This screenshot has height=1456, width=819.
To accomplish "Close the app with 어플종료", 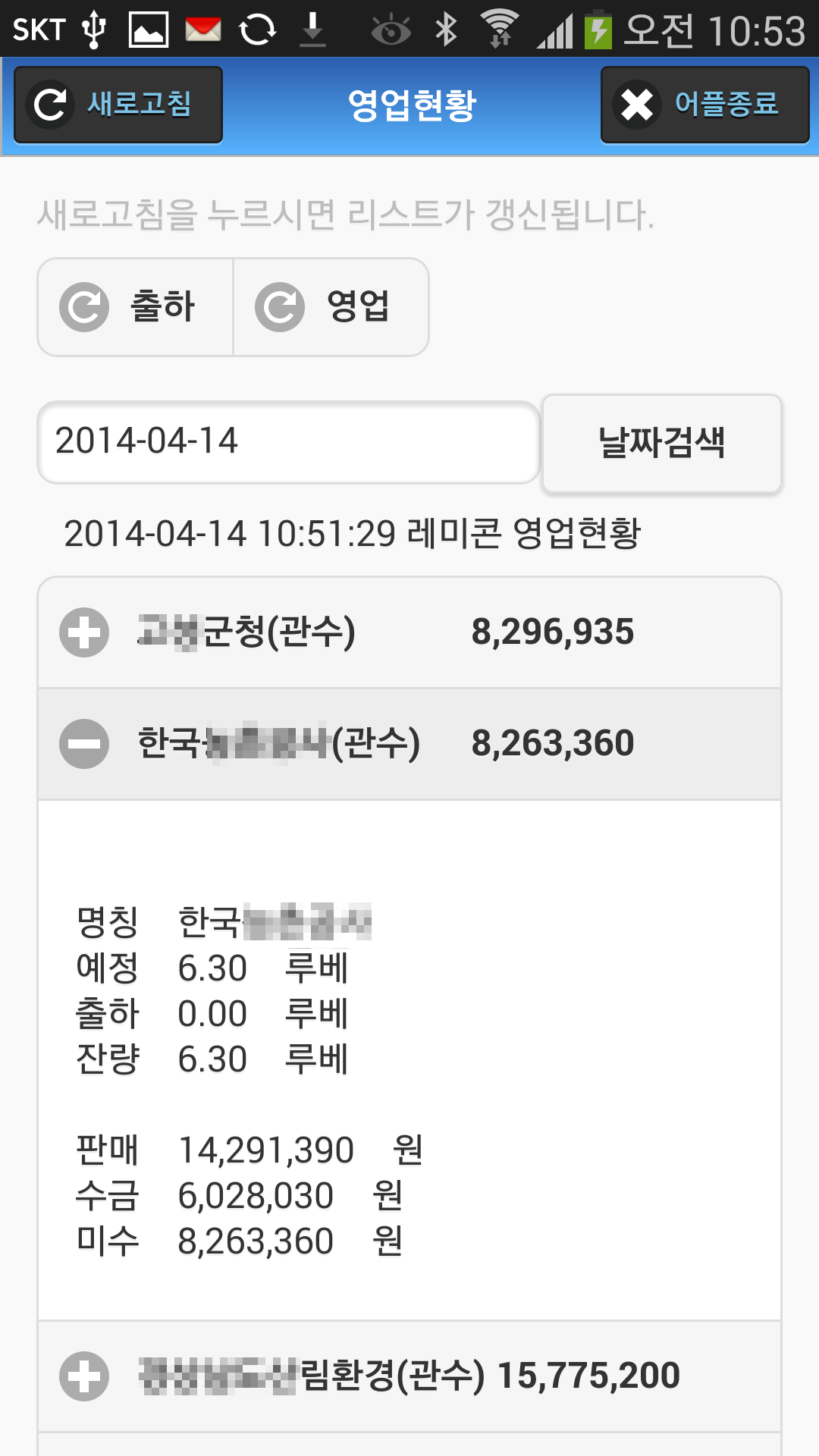I will [704, 105].
